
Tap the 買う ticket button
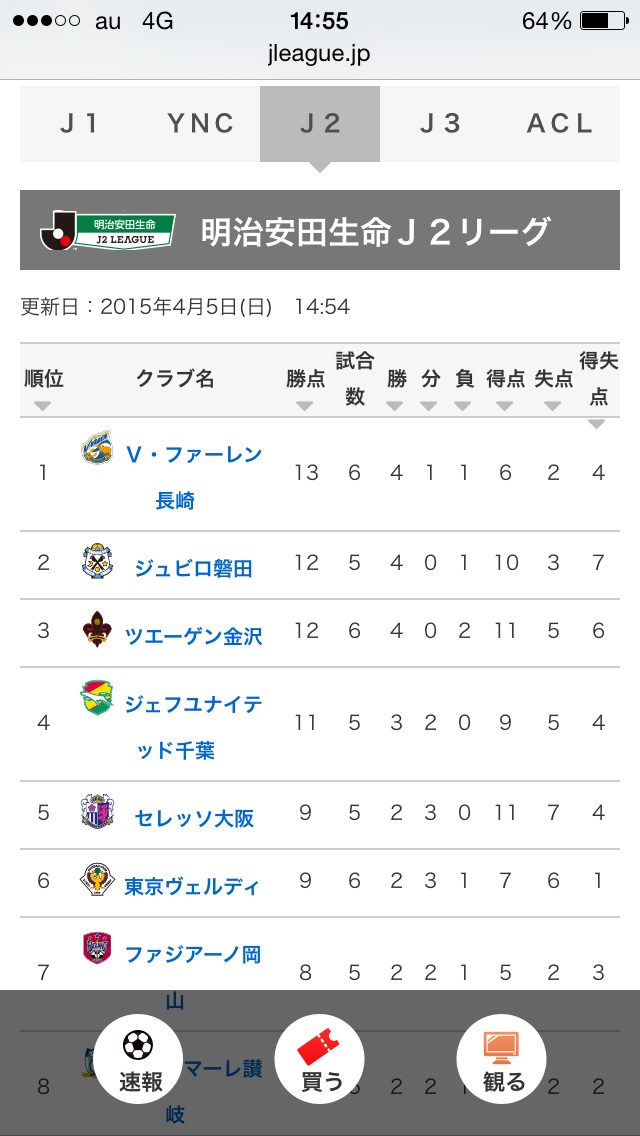pyautogui.click(x=320, y=1060)
